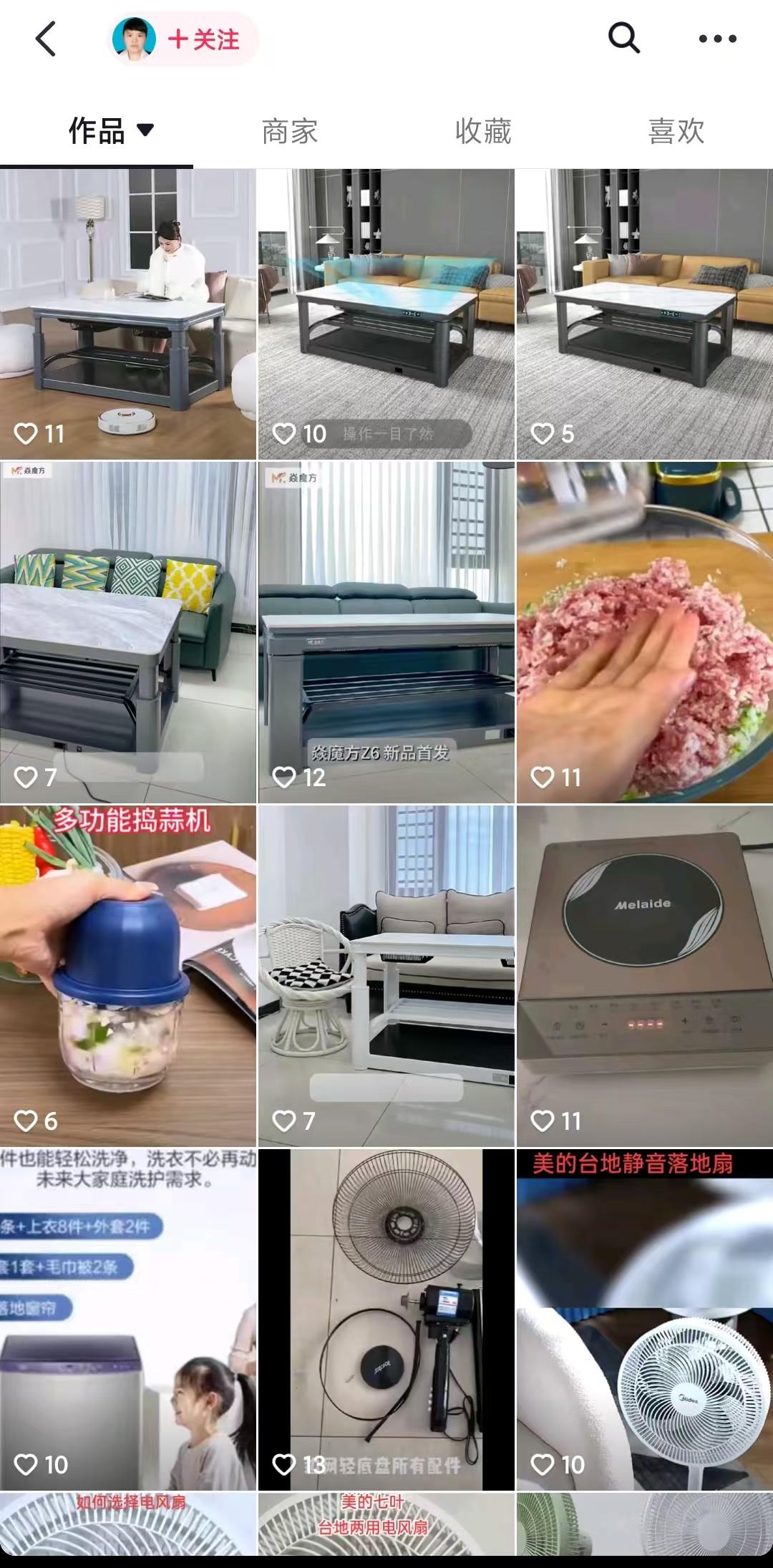Go back using the top-left arrow
This screenshot has height=1568, width=773.
coord(46,39)
